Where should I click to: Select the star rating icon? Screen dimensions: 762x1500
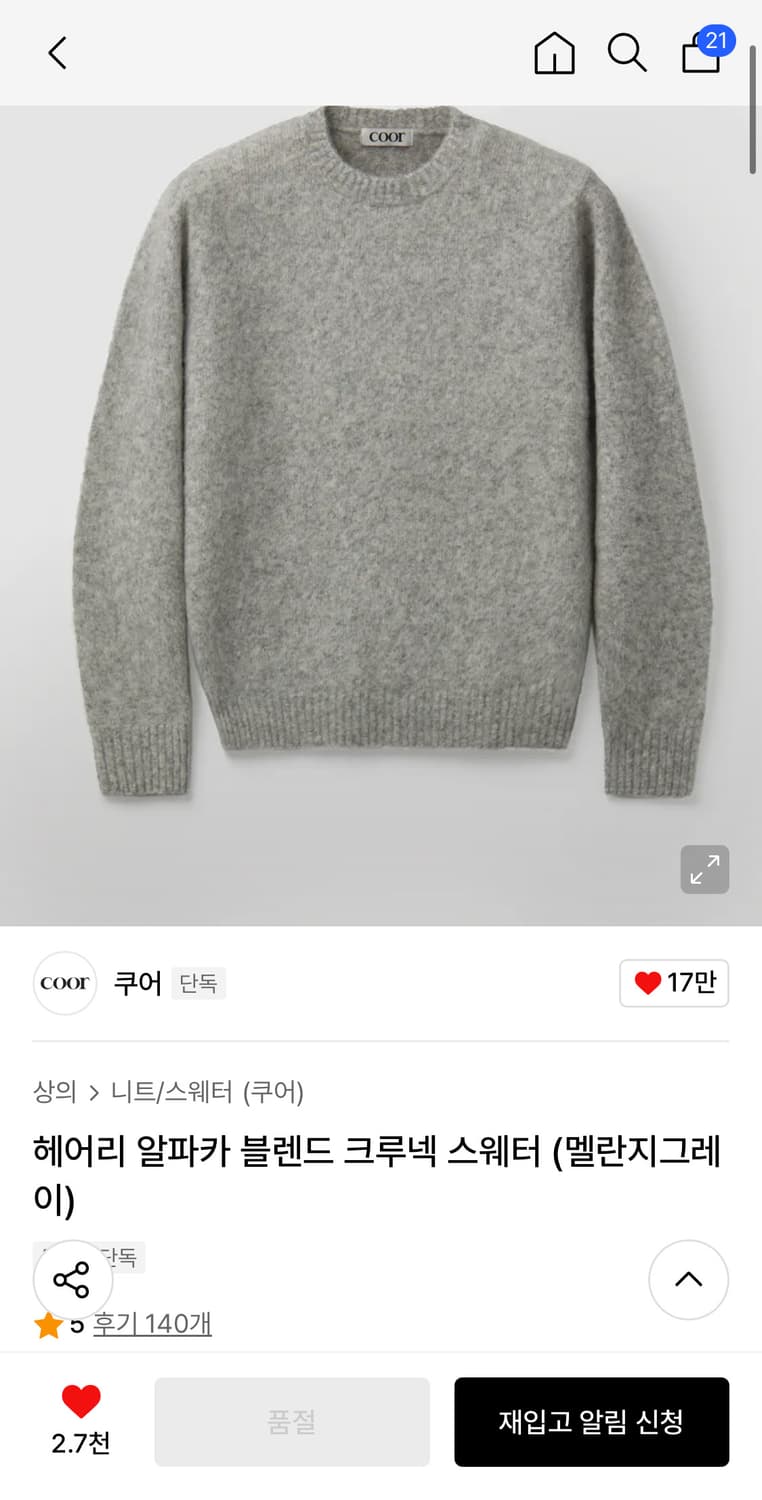tap(49, 1323)
